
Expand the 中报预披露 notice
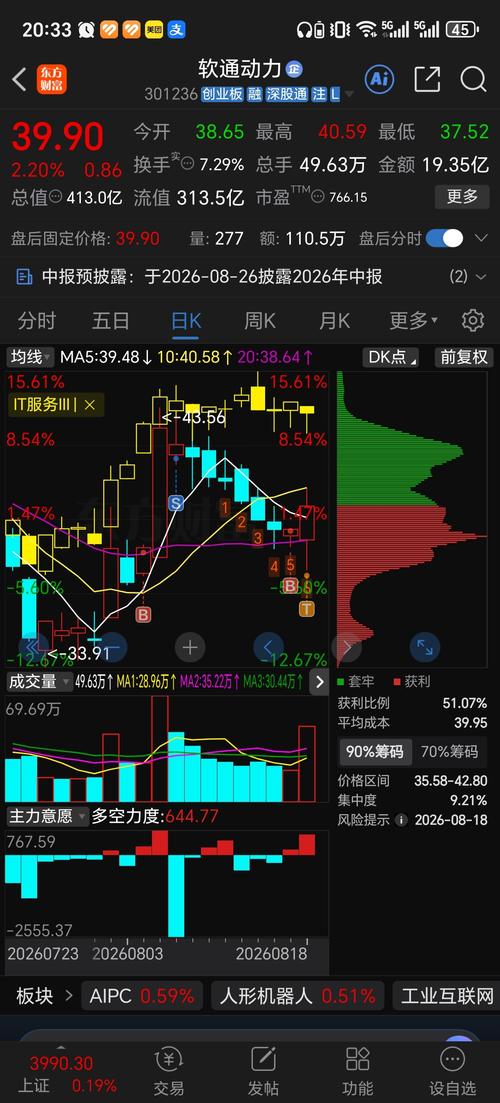click(250, 276)
